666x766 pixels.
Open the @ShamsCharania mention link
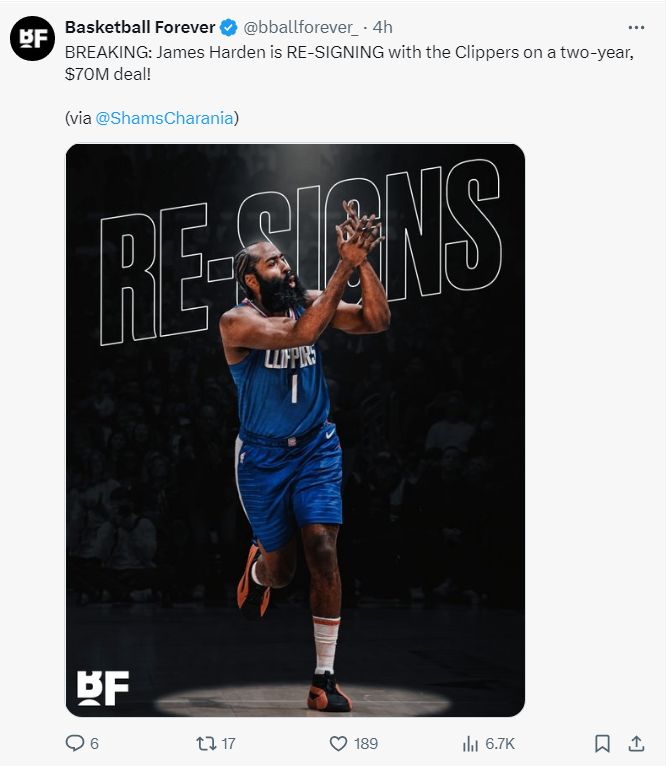click(164, 118)
